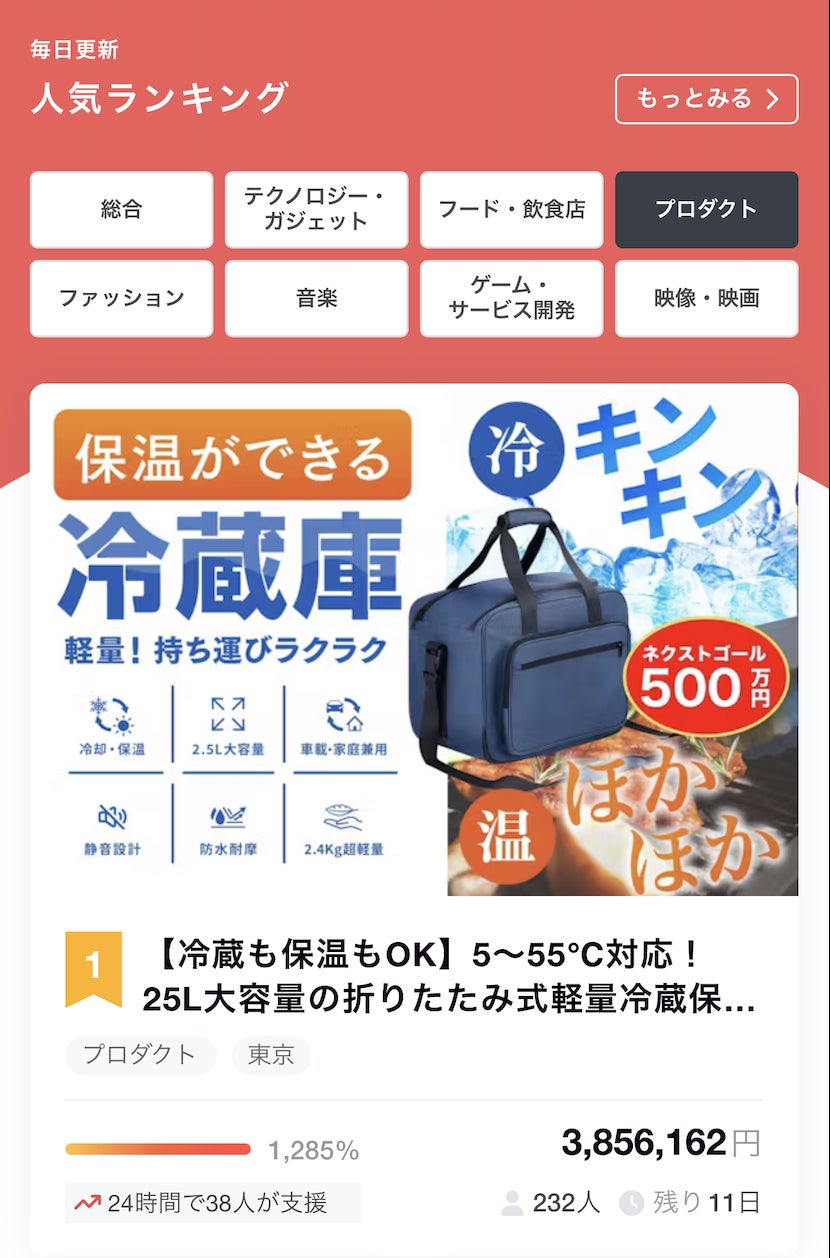
Task: Tap the プロダクト tag chip
Action: (140, 1055)
